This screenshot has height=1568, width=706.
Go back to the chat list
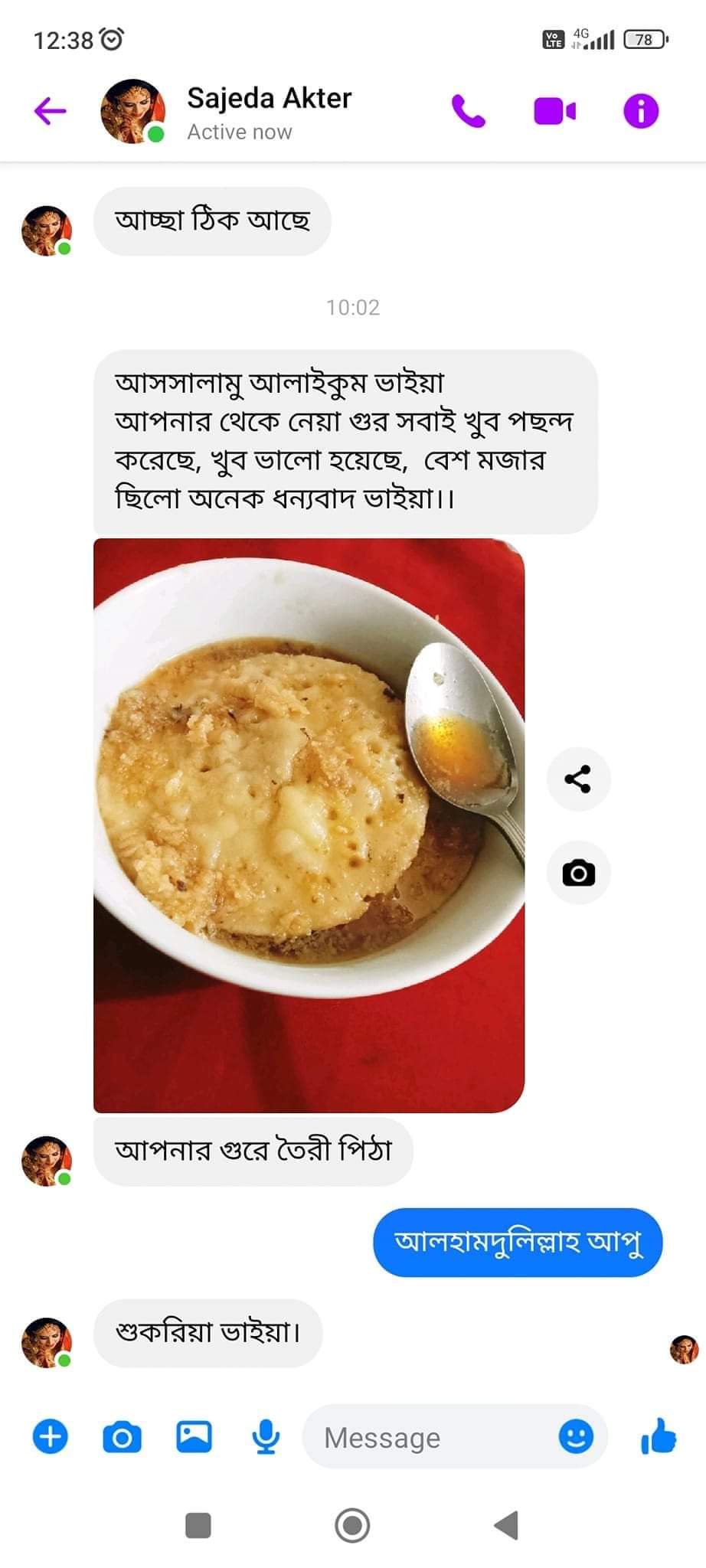(x=51, y=111)
